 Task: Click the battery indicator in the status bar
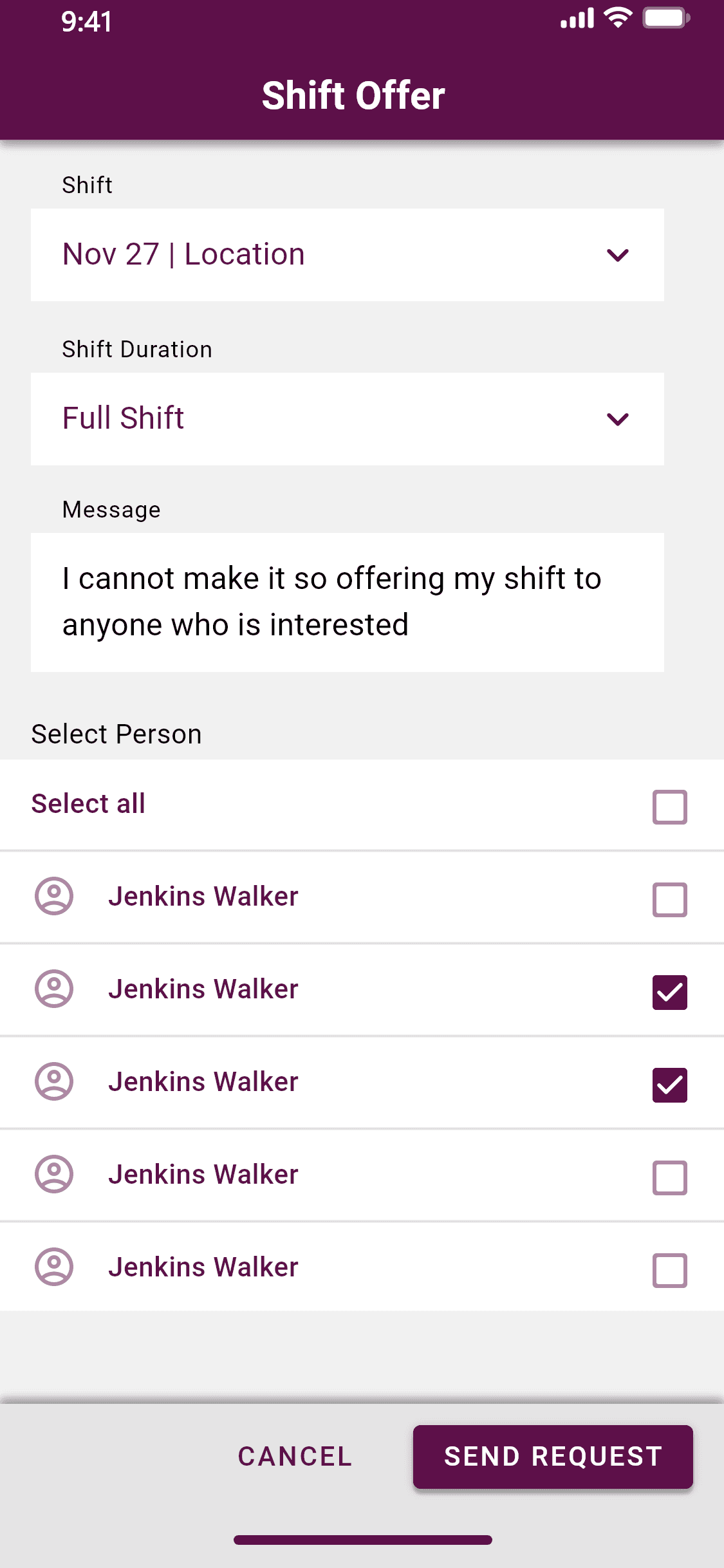point(664,19)
